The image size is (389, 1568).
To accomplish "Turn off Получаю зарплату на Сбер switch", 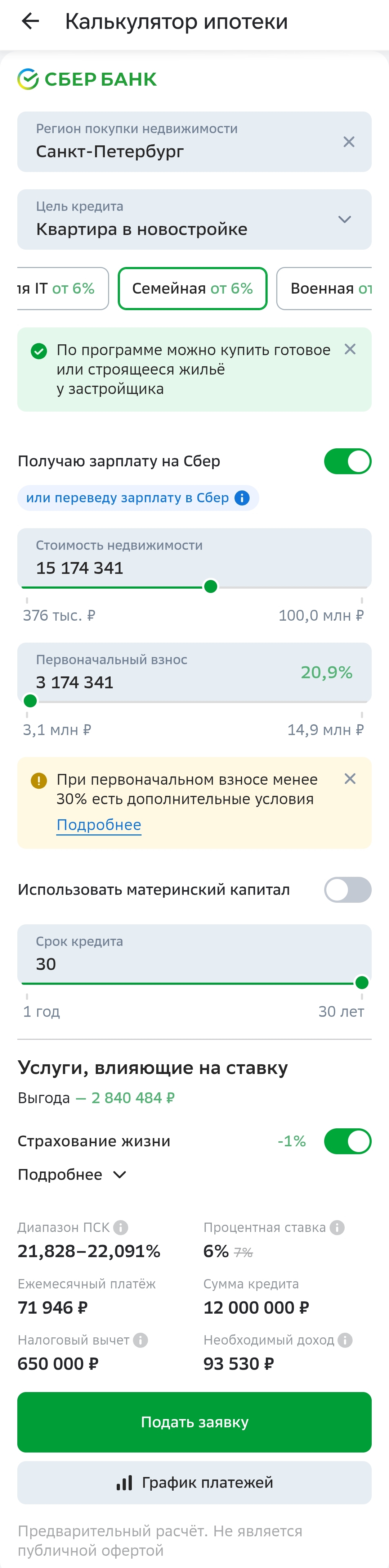I will tap(347, 461).
